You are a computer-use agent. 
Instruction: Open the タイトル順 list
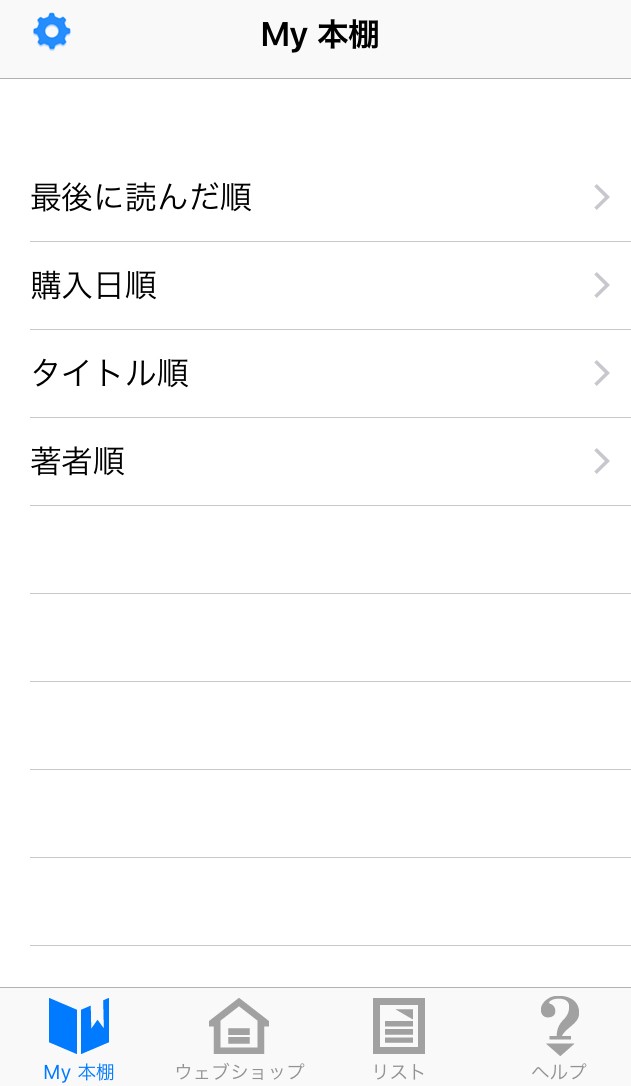click(315, 374)
